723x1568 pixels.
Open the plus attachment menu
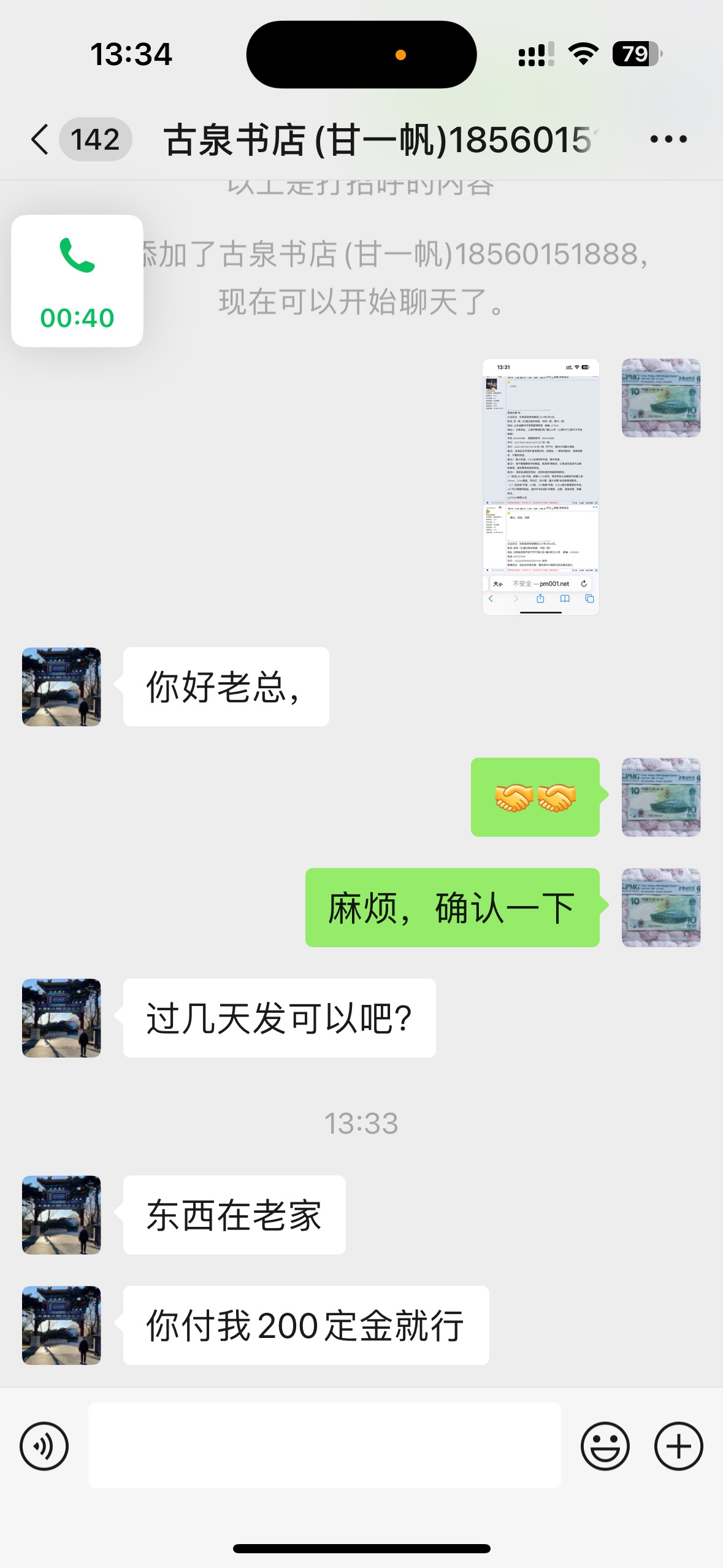678,1446
